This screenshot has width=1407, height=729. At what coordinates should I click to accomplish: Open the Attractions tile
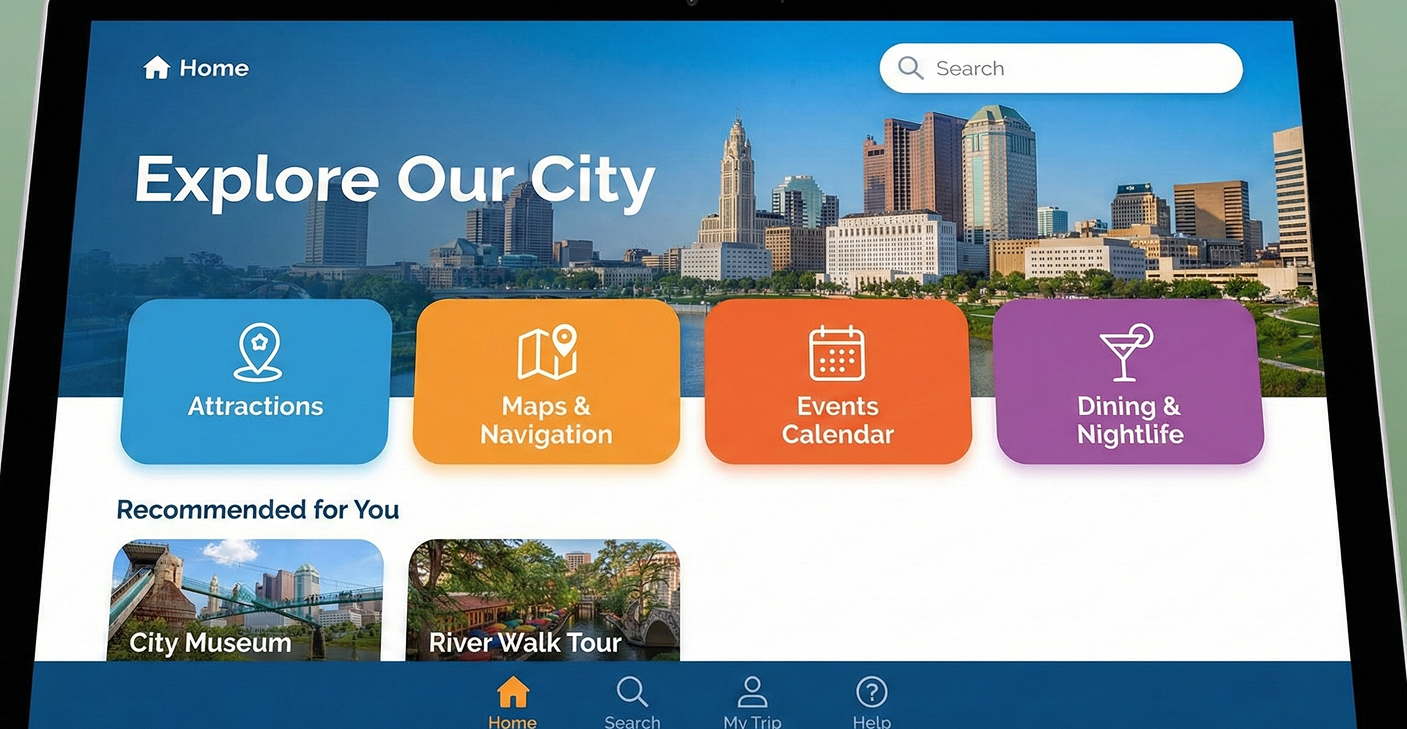(255, 381)
